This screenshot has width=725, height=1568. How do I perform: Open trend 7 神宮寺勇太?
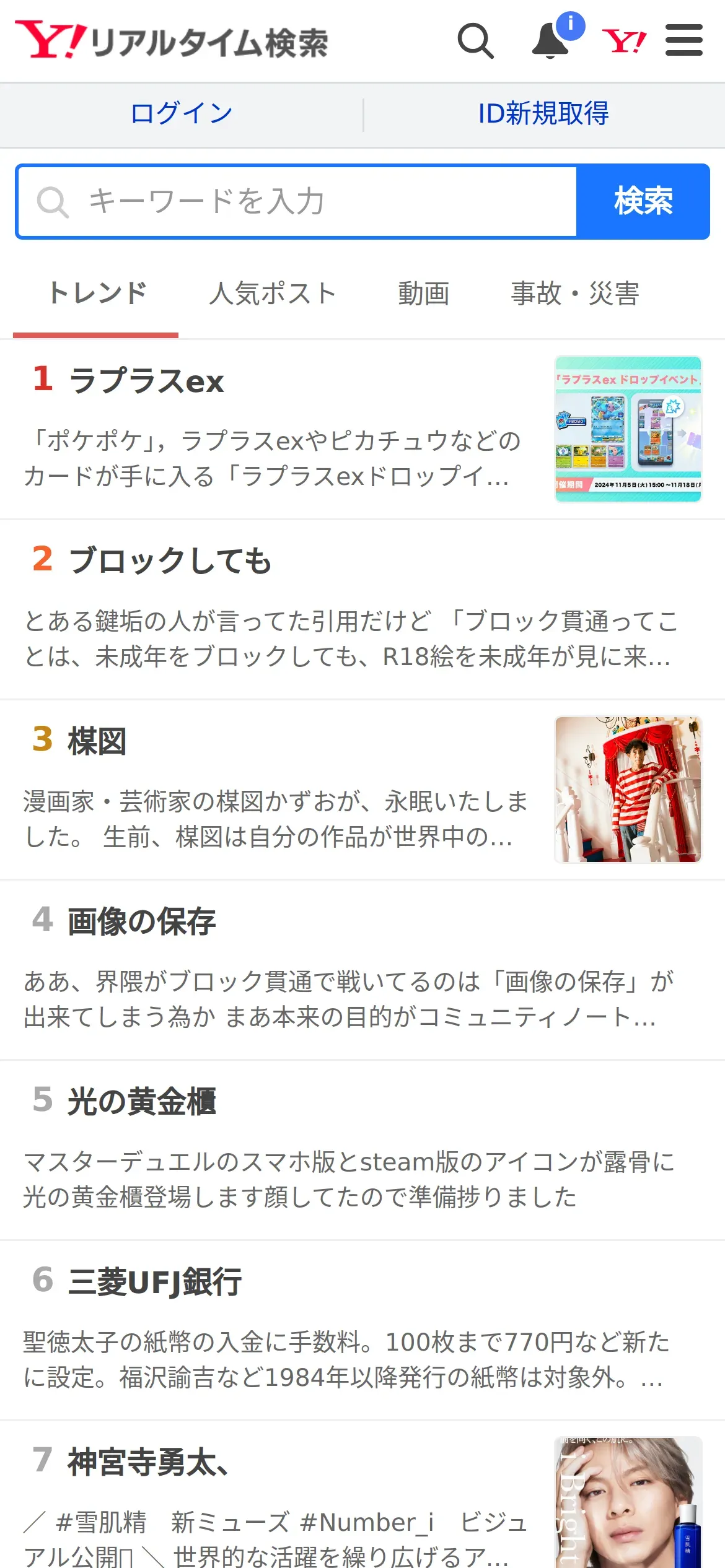pos(149,1462)
